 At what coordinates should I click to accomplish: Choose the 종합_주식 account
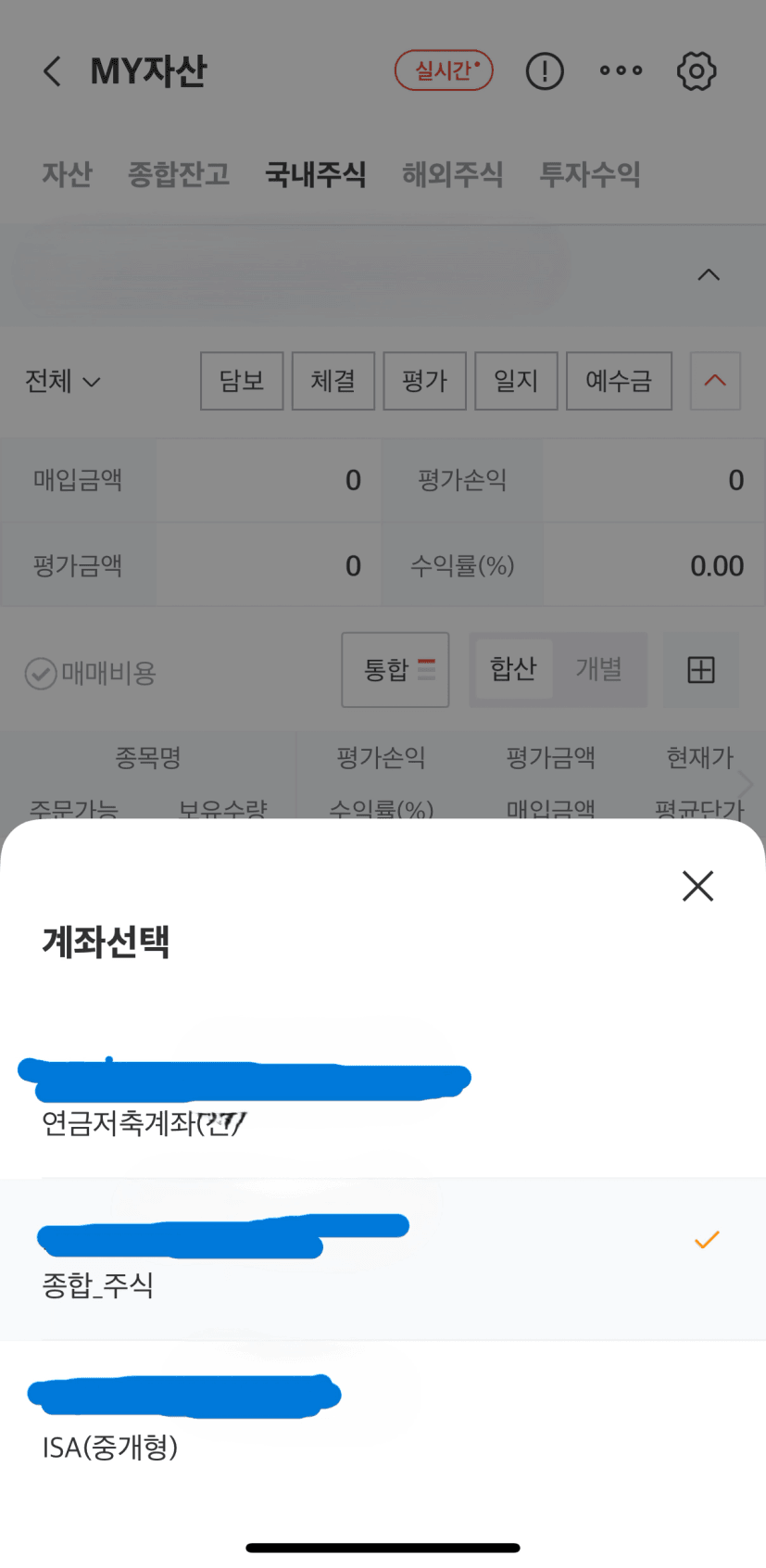(383, 1259)
